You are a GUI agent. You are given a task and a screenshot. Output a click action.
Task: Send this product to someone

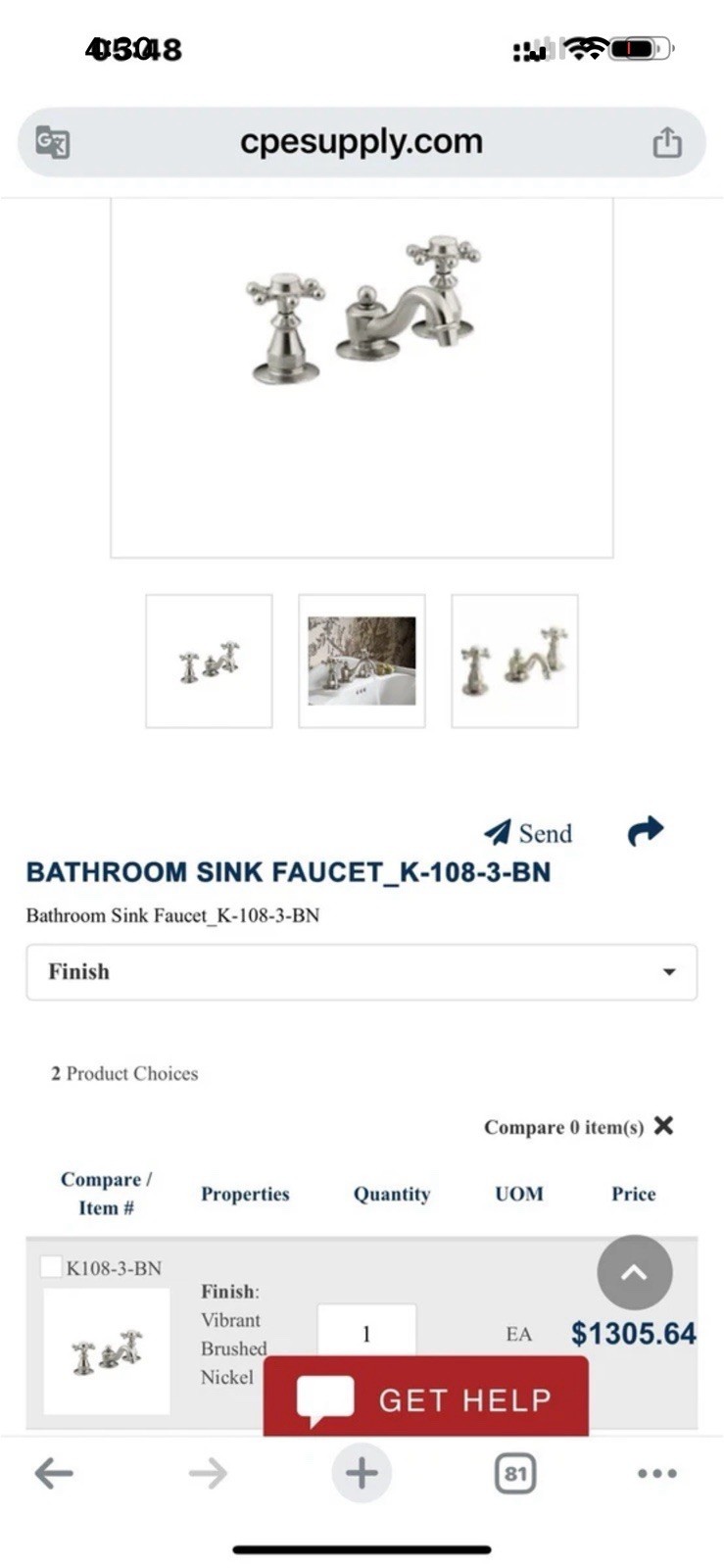click(528, 833)
